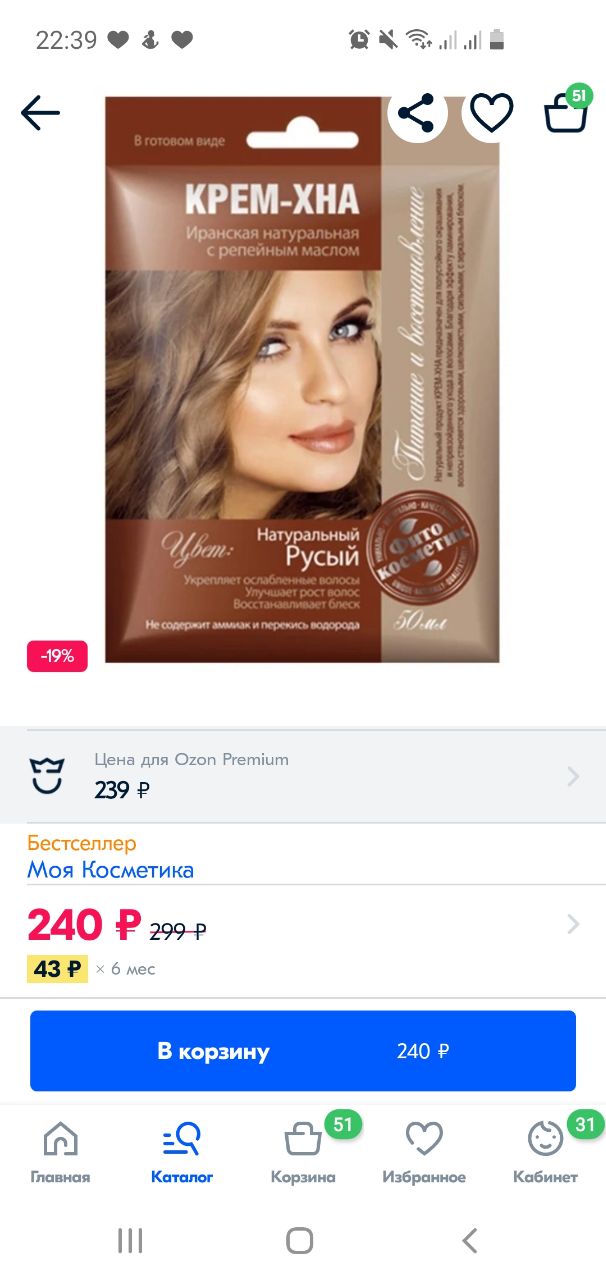Open the product image in full view
Screen dimensions: 606x1280
302,380
